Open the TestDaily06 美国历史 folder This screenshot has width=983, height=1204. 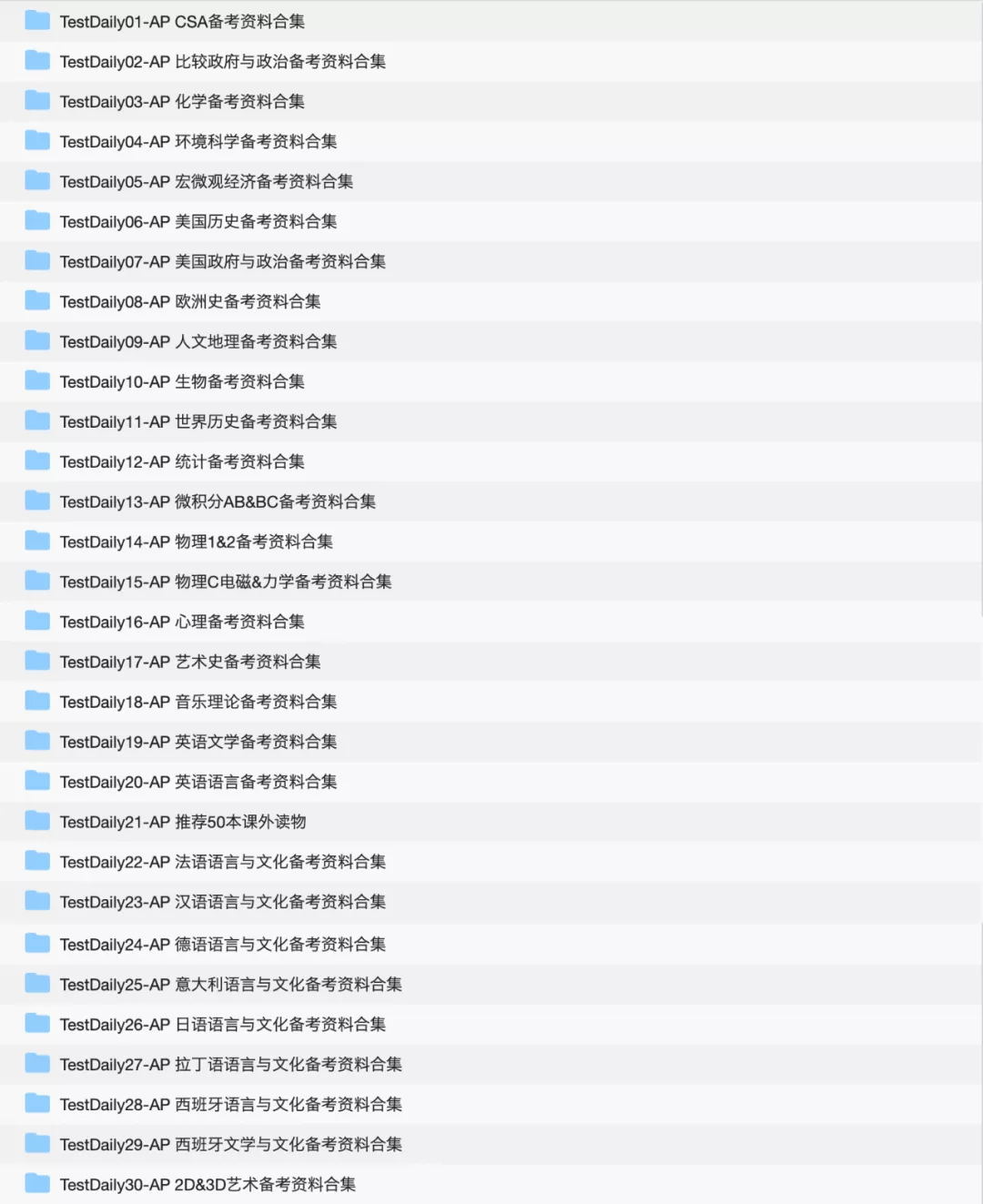(198, 221)
